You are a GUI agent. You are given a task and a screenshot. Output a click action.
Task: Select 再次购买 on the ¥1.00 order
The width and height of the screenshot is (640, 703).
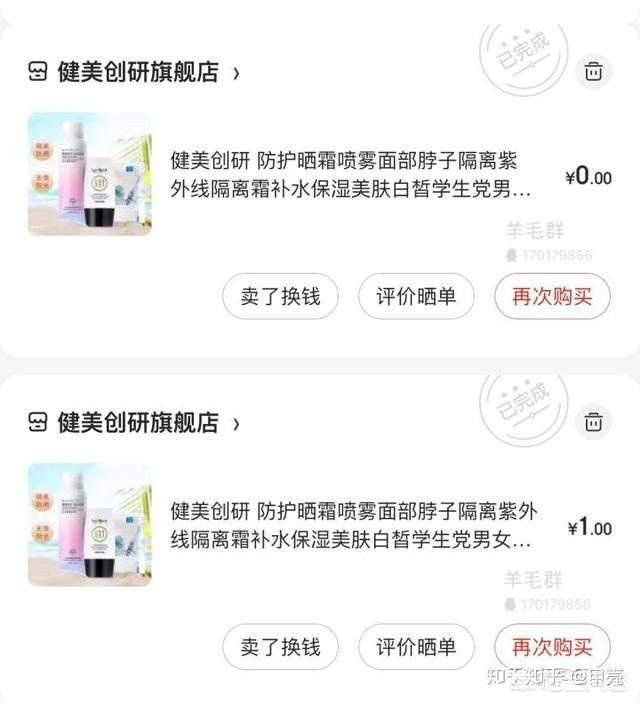[x=552, y=646]
